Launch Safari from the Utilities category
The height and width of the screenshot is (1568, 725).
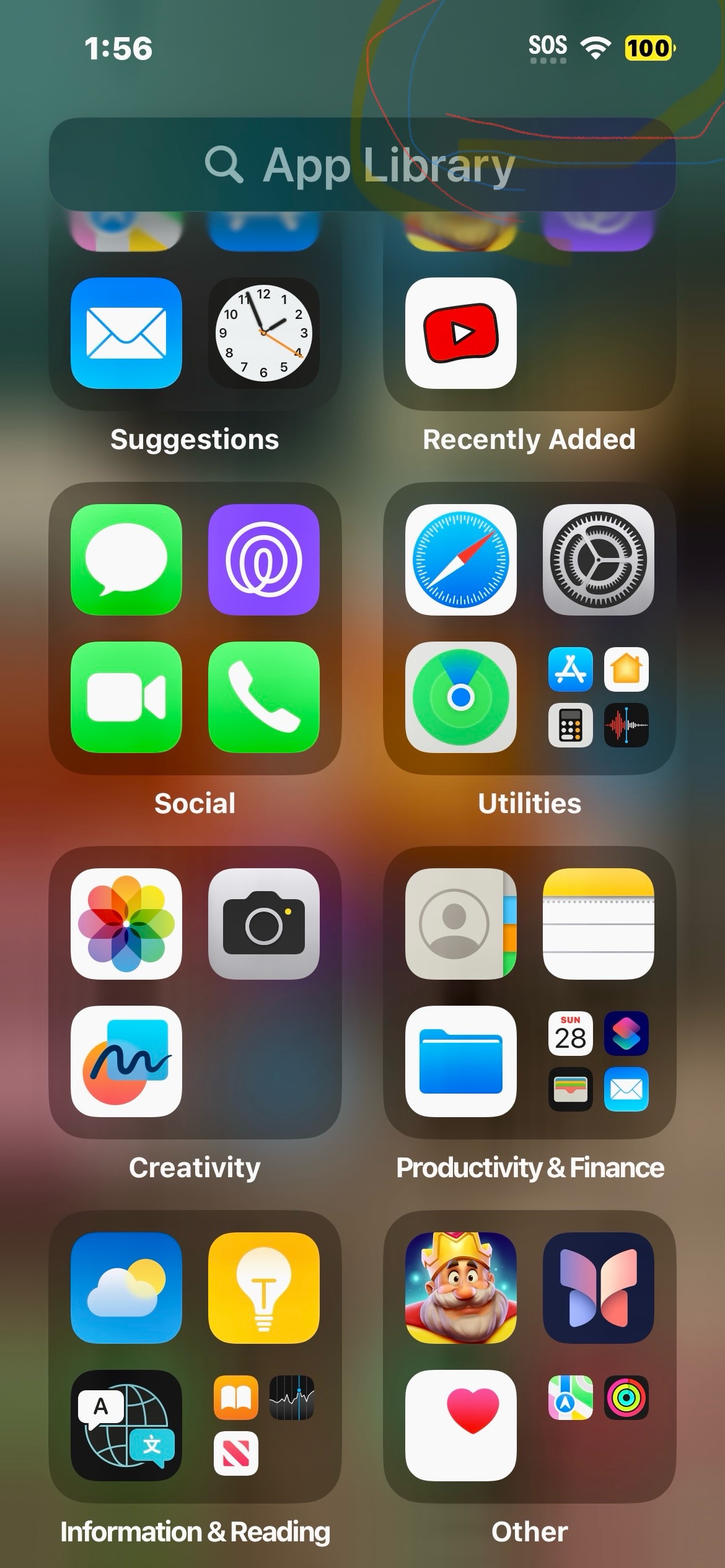(x=460, y=560)
